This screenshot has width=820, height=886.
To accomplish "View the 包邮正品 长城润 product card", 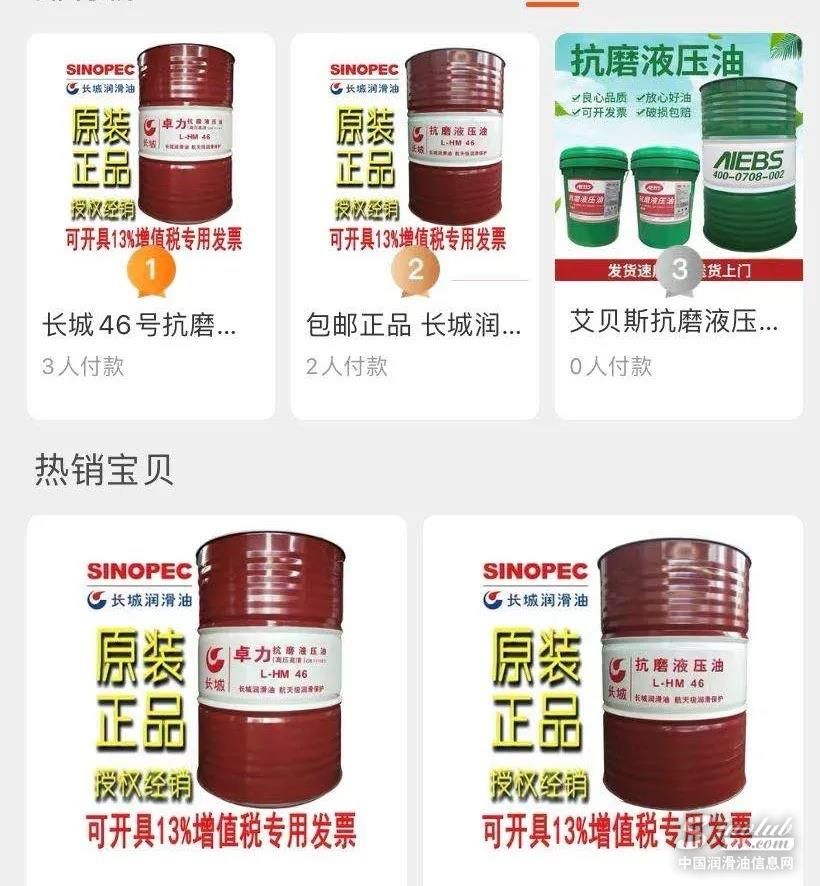I will click(x=414, y=225).
